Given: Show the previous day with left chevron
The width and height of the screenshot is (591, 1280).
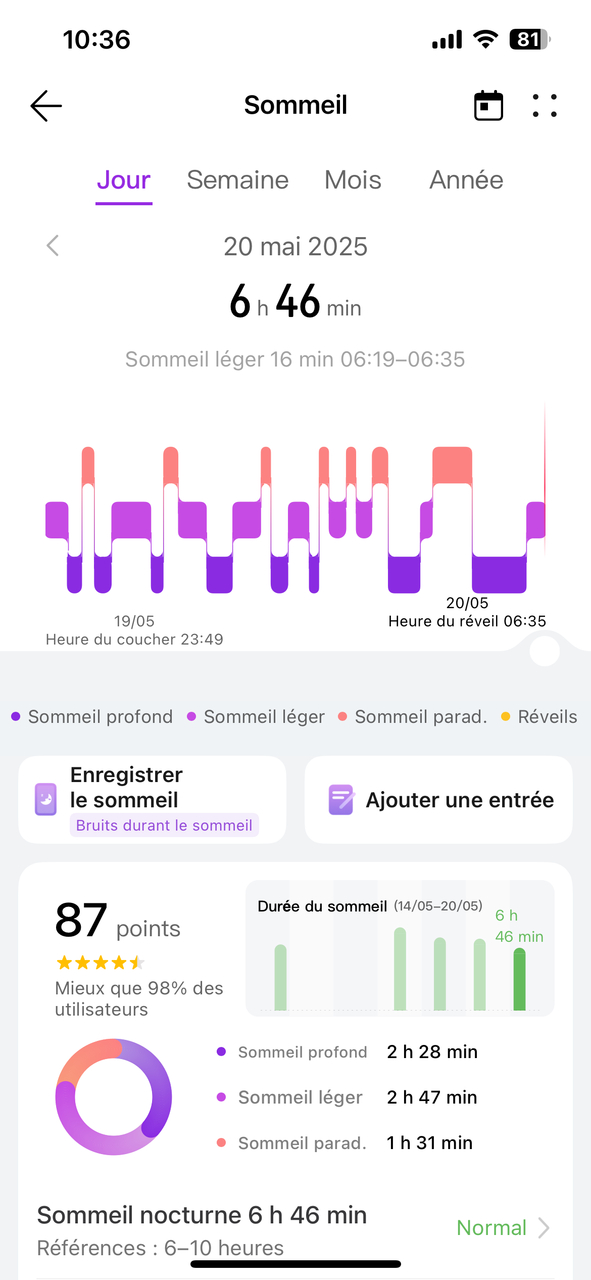Looking at the screenshot, I should pos(52,246).
